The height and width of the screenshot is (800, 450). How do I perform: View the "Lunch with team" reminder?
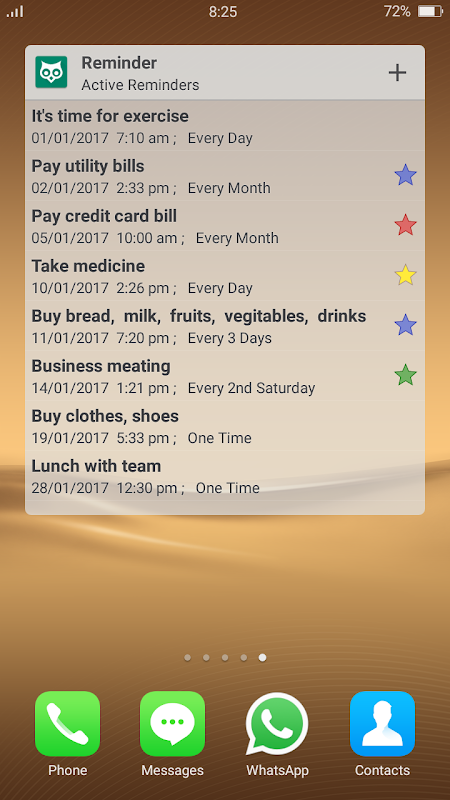[225, 476]
